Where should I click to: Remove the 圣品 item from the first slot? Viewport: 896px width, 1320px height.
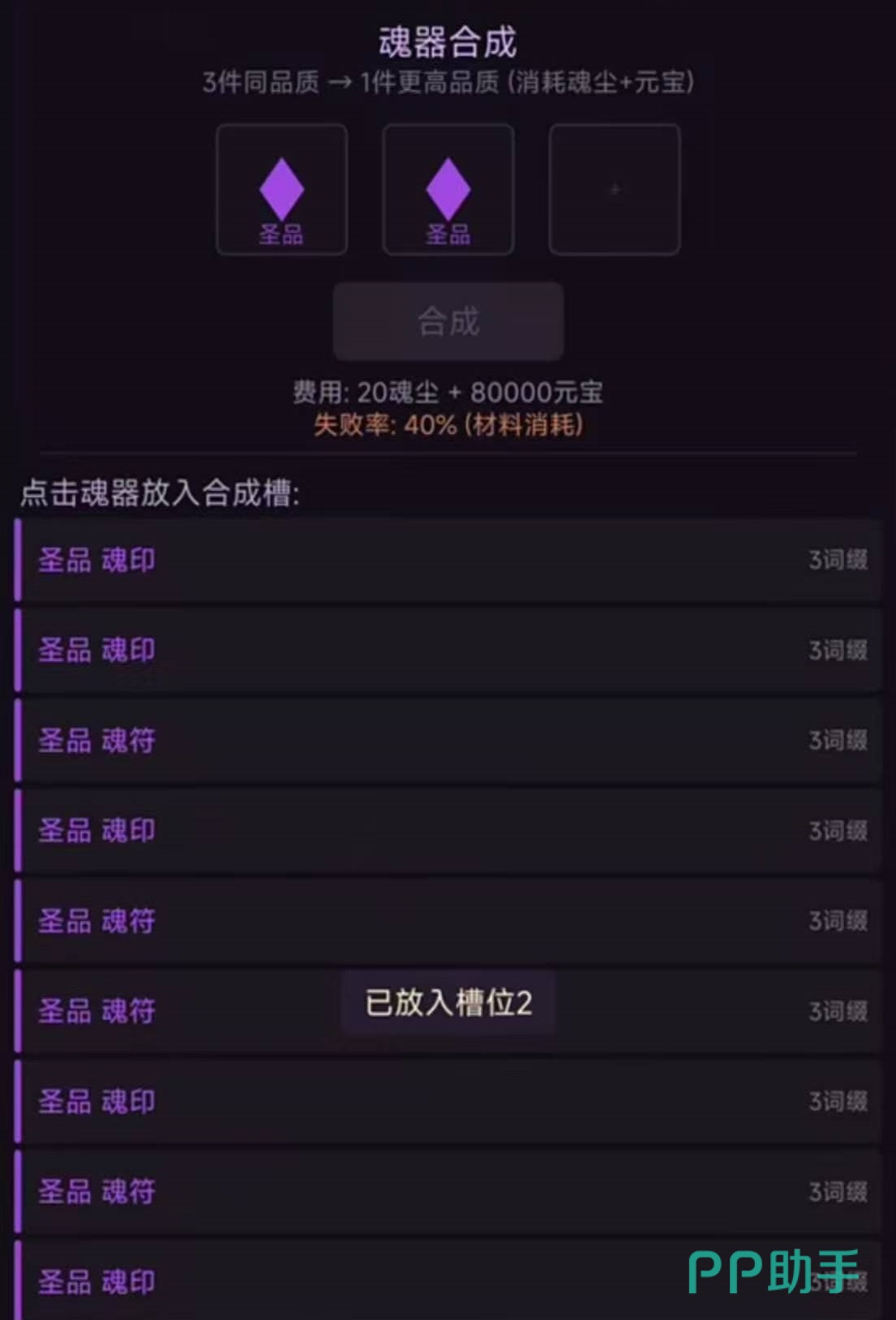[x=281, y=189]
